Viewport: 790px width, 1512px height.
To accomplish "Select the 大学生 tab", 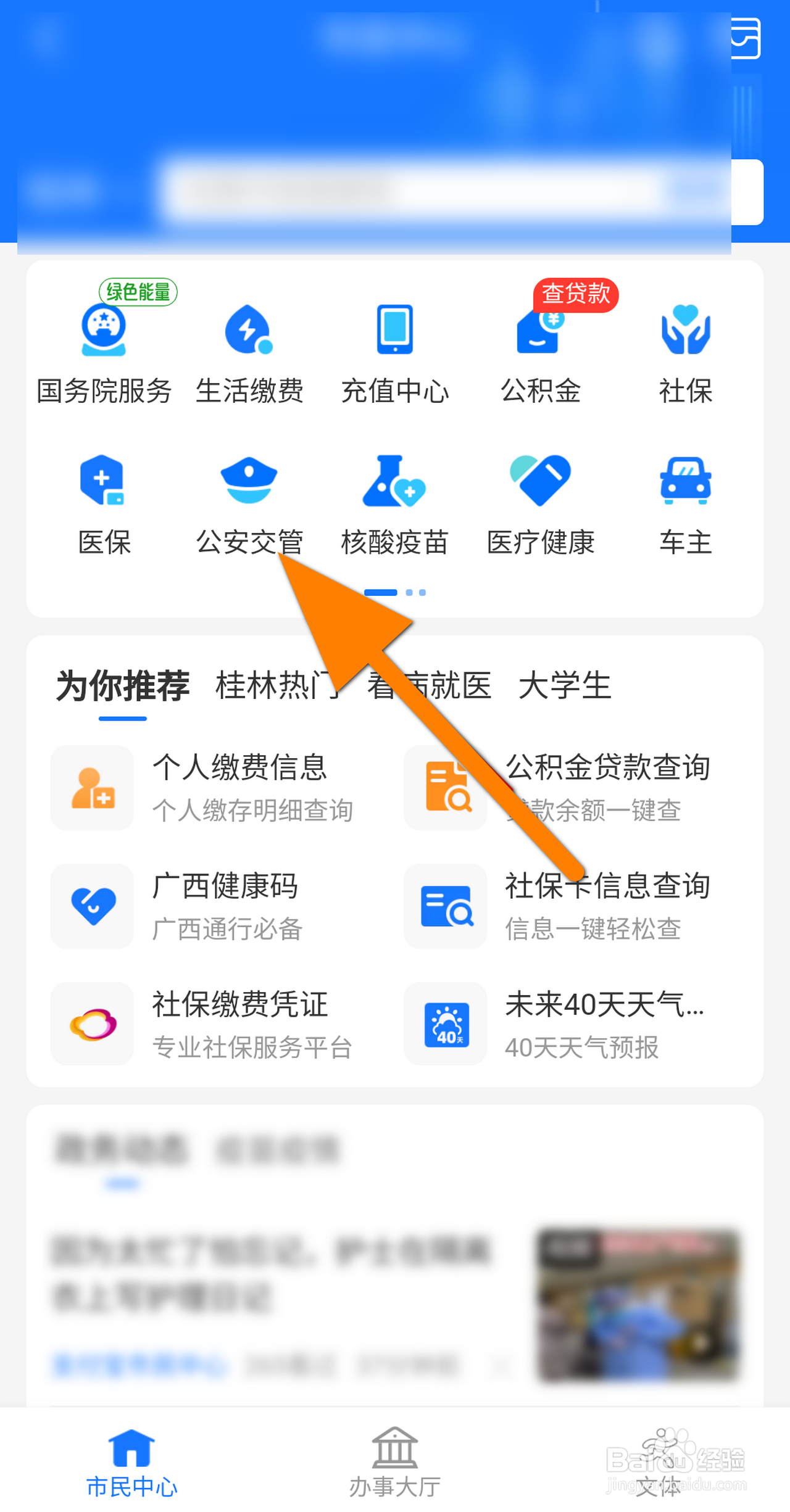I will [x=565, y=685].
